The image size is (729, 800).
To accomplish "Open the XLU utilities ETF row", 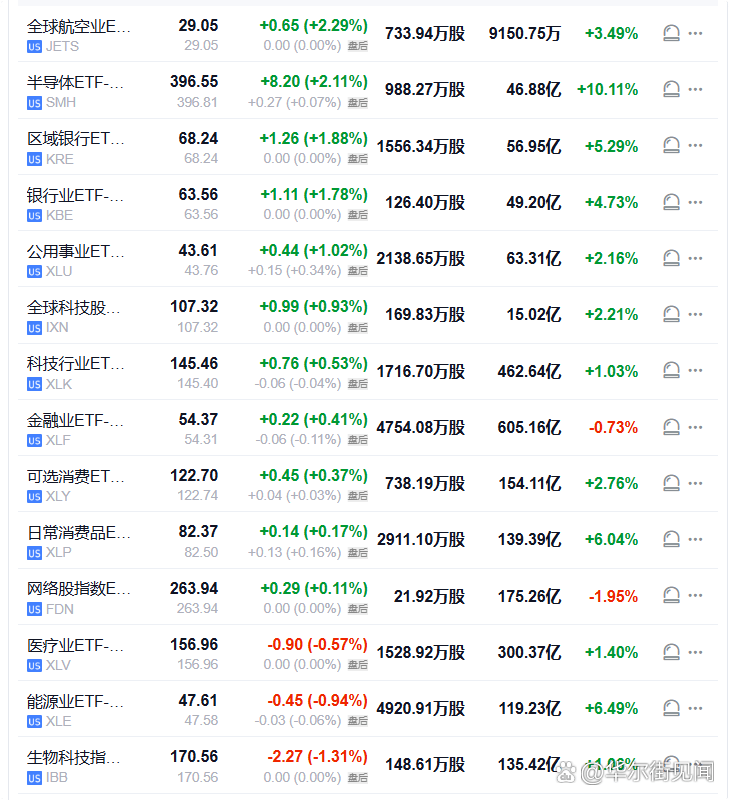I will click(80, 259).
